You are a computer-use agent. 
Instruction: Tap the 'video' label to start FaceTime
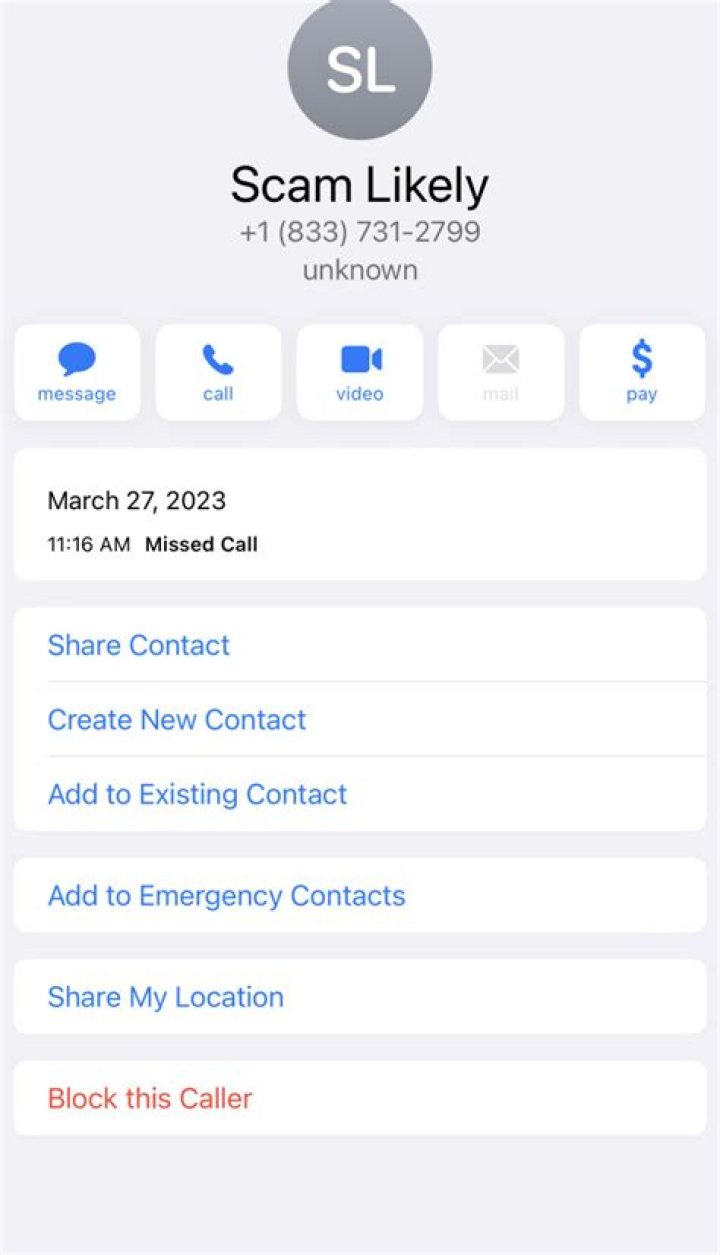click(359, 393)
